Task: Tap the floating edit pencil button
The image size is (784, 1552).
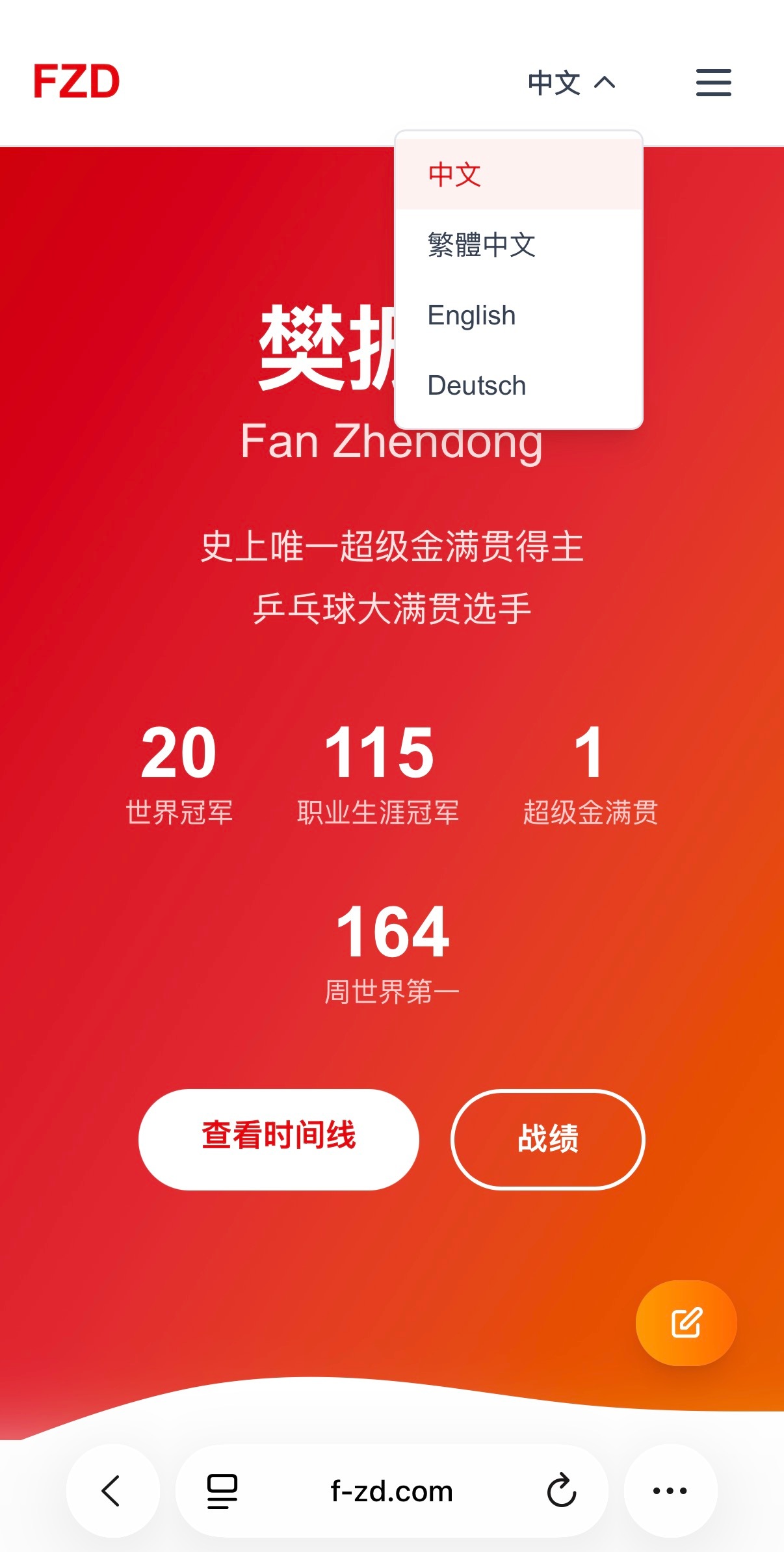Action: click(686, 1323)
